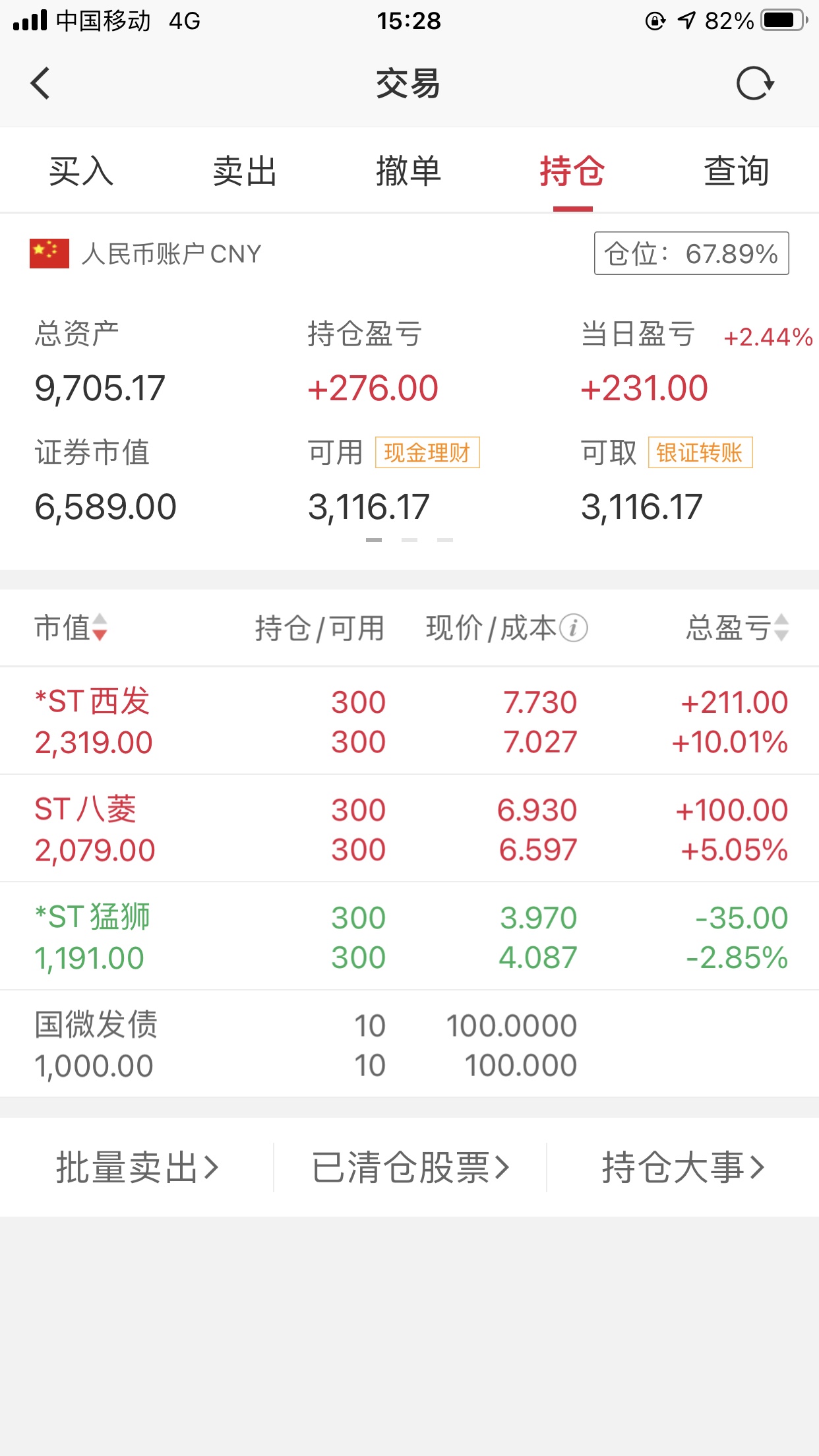Screen dimensions: 819x1456
Task: Open 持仓大事 events
Action: pyautogui.click(x=682, y=1168)
